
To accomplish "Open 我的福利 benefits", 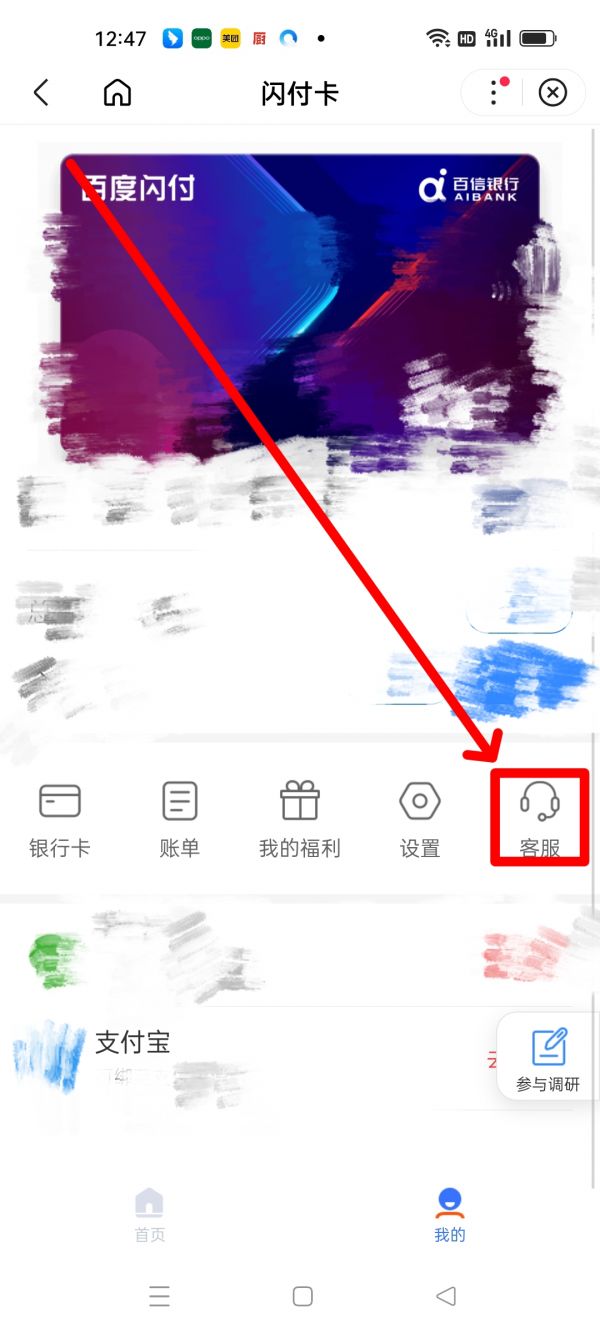I will coord(300,820).
